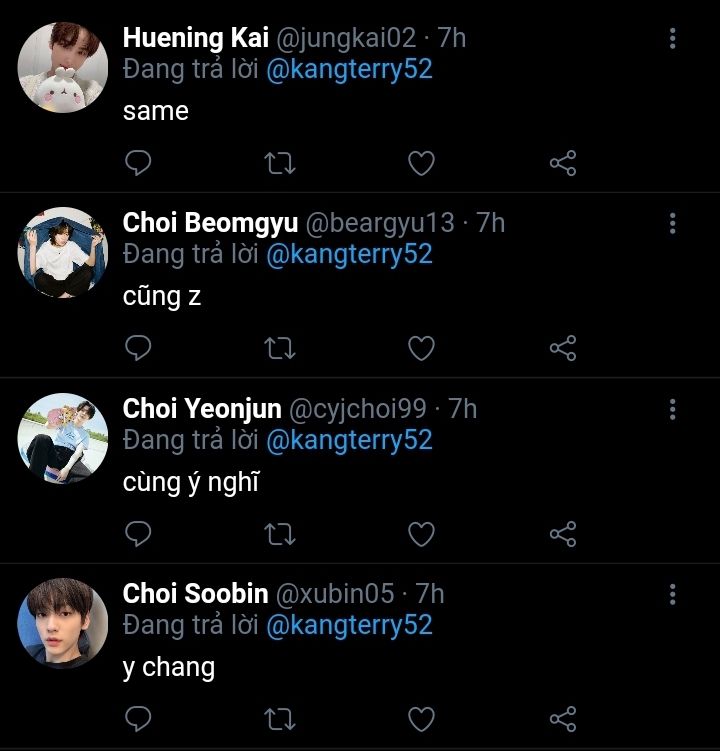Share Huening Kai's tweet

click(x=563, y=163)
